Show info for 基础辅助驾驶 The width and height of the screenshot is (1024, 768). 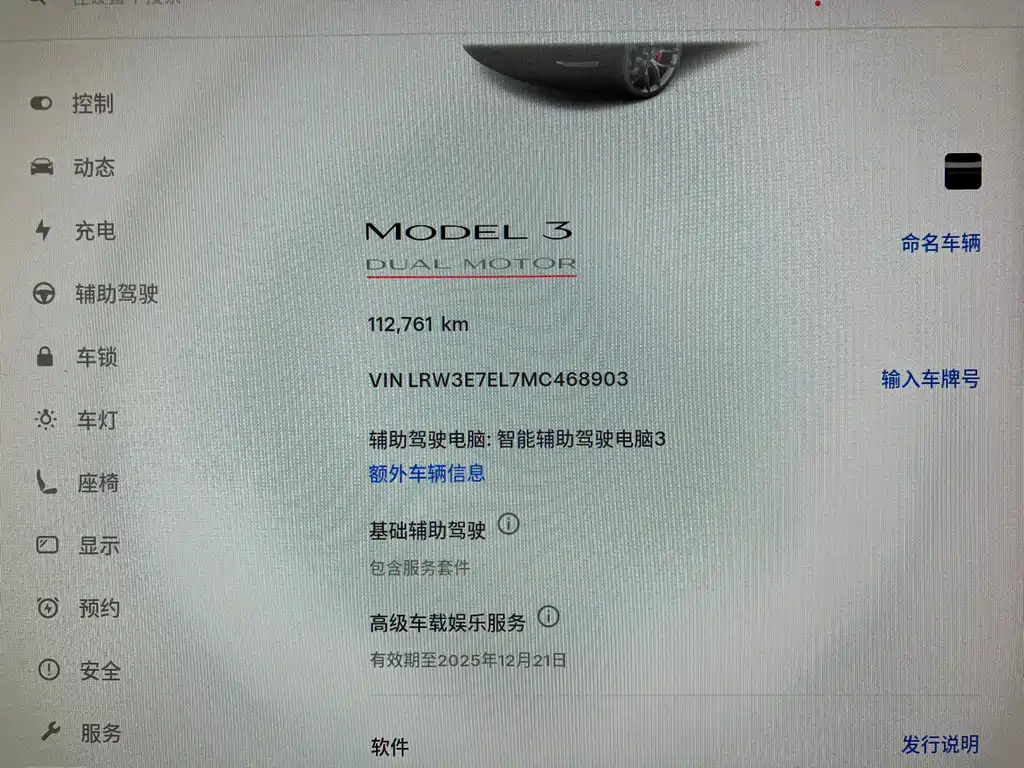click(508, 523)
